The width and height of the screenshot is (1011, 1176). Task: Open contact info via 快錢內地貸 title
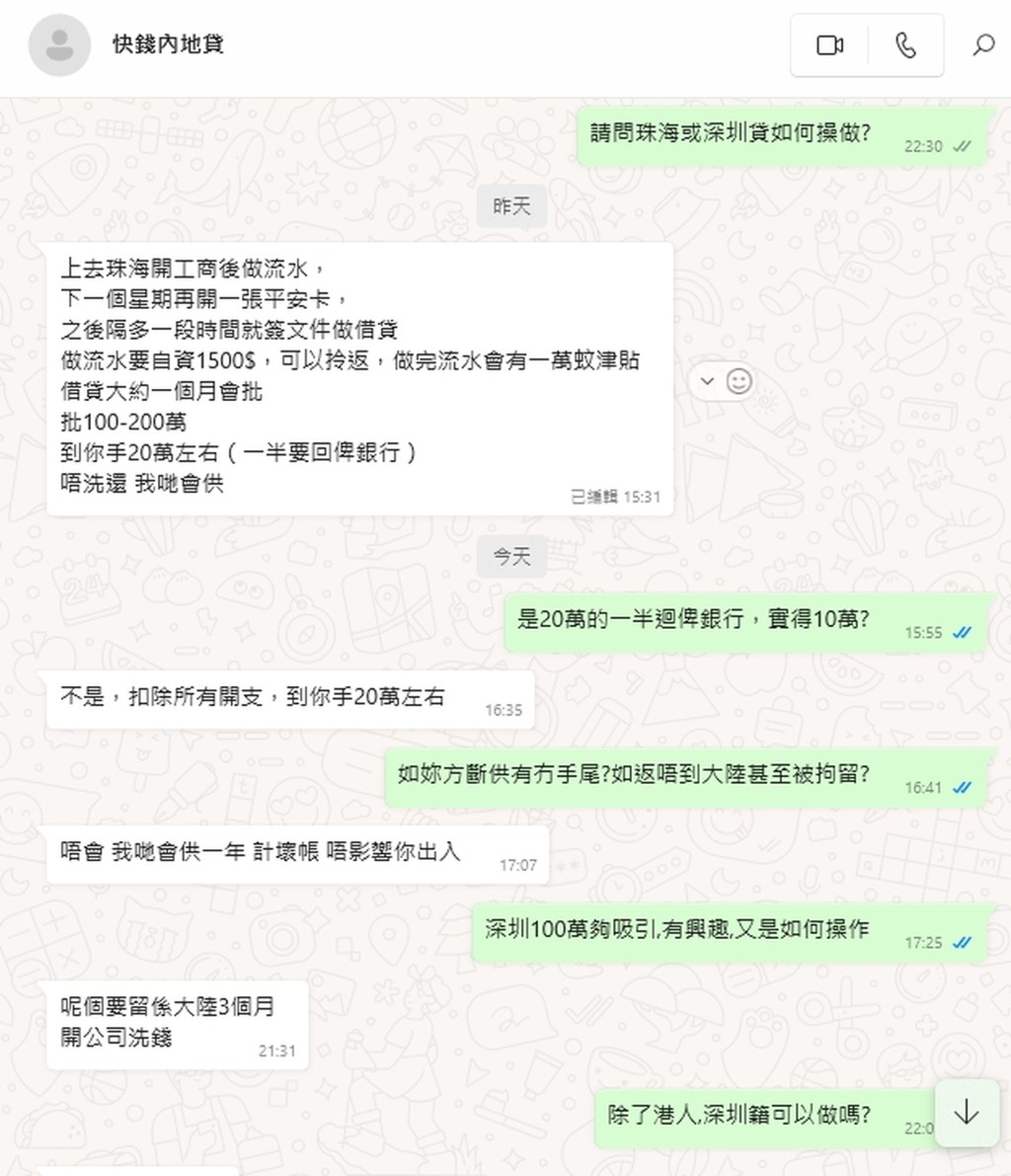168,44
